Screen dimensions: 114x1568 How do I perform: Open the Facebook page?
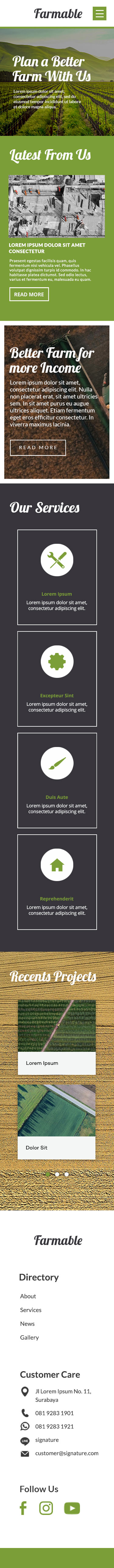tap(24, 1508)
